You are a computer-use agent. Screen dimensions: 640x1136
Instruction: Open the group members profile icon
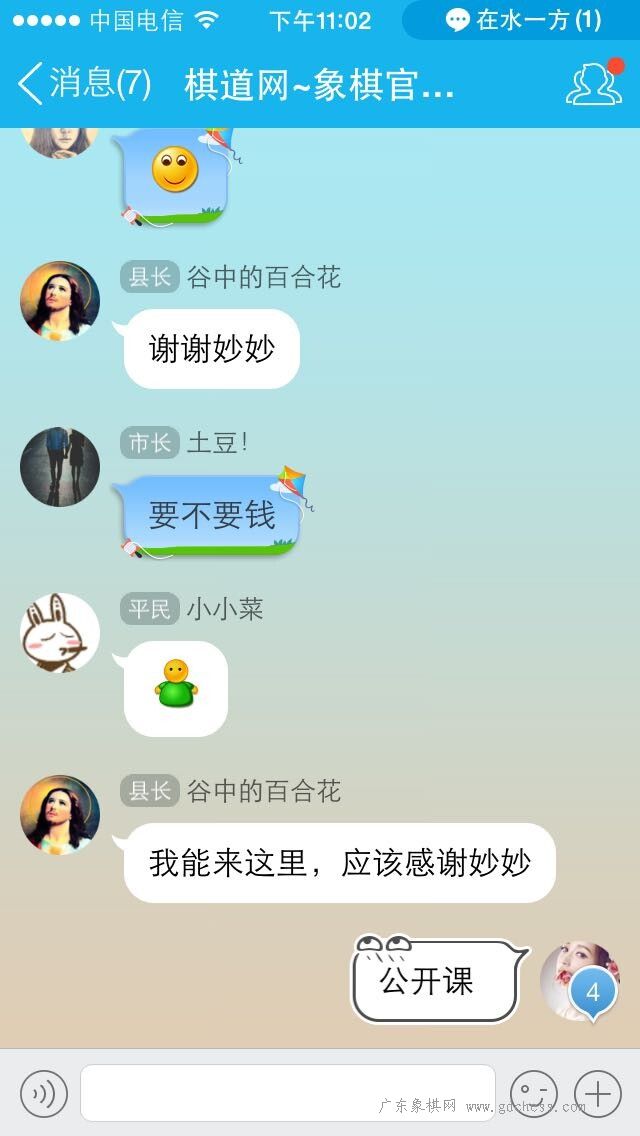coord(594,83)
